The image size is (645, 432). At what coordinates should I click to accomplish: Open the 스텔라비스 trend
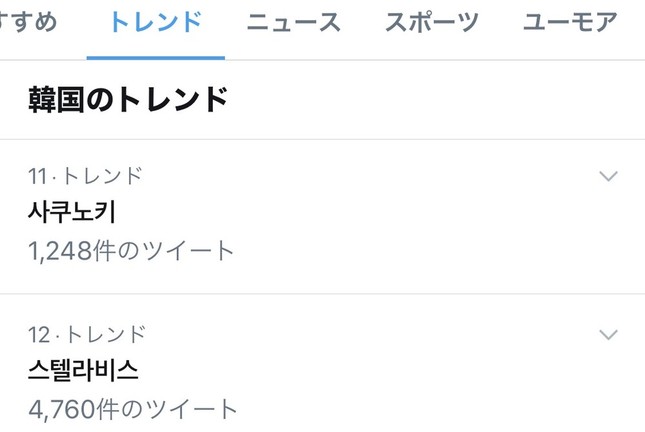point(84,370)
